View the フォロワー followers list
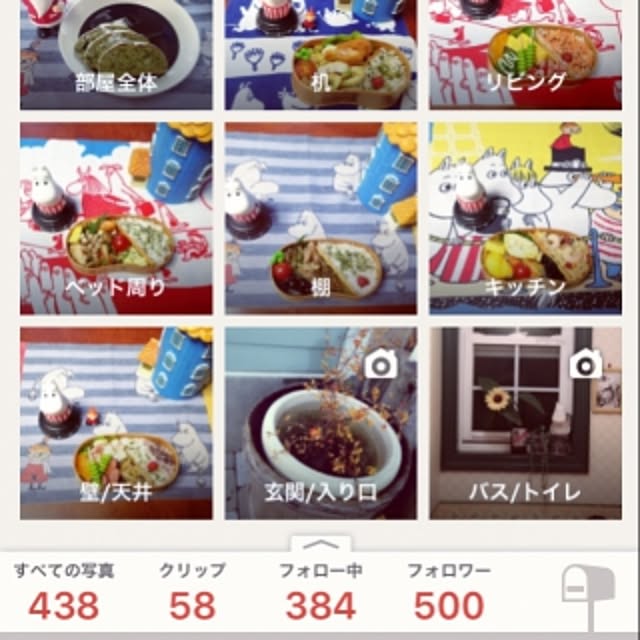Viewport: 640px width, 640px height. [449, 592]
